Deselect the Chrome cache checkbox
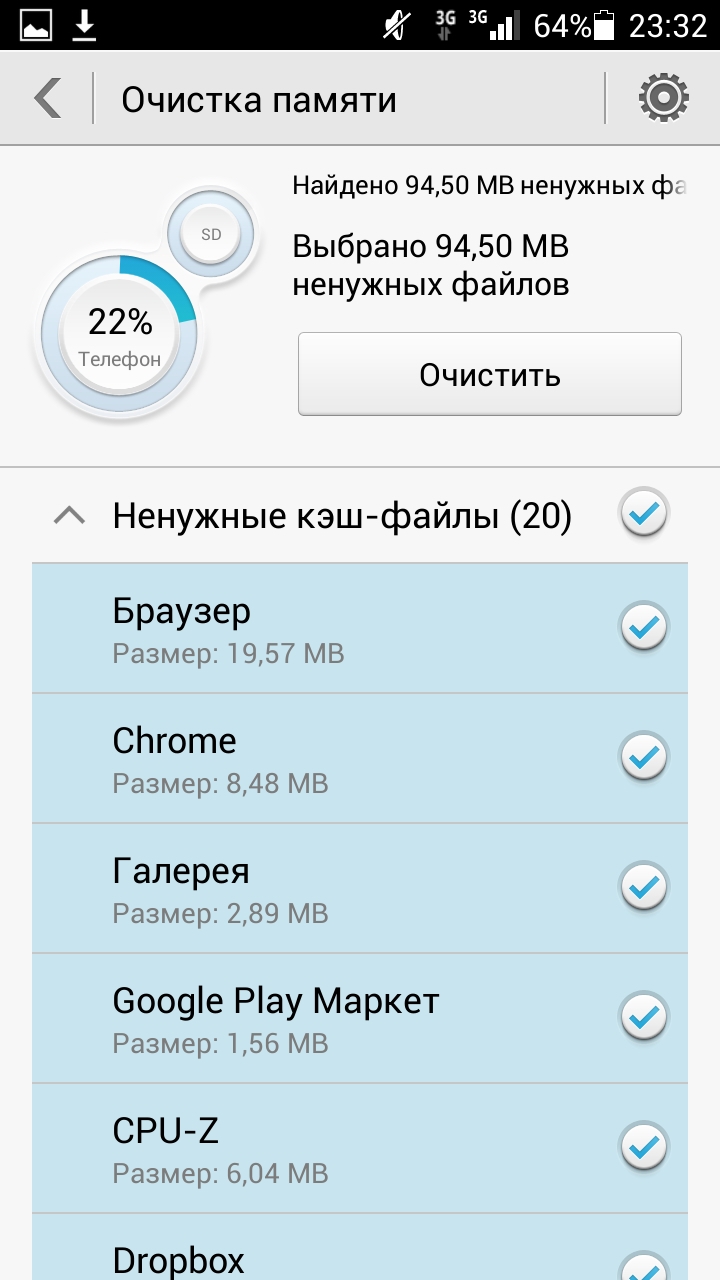The image size is (720, 1280). (644, 757)
